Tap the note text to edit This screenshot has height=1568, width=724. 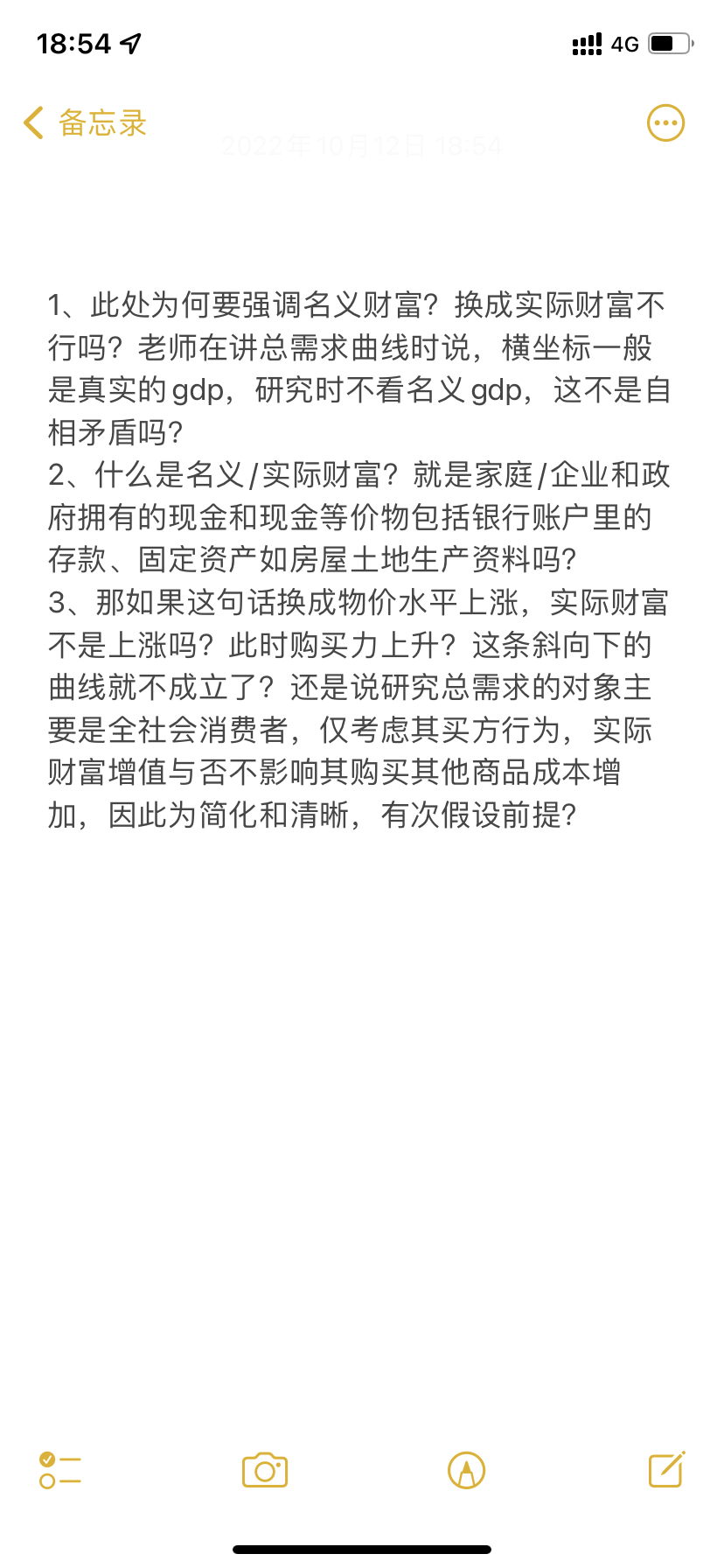(359, 560)
